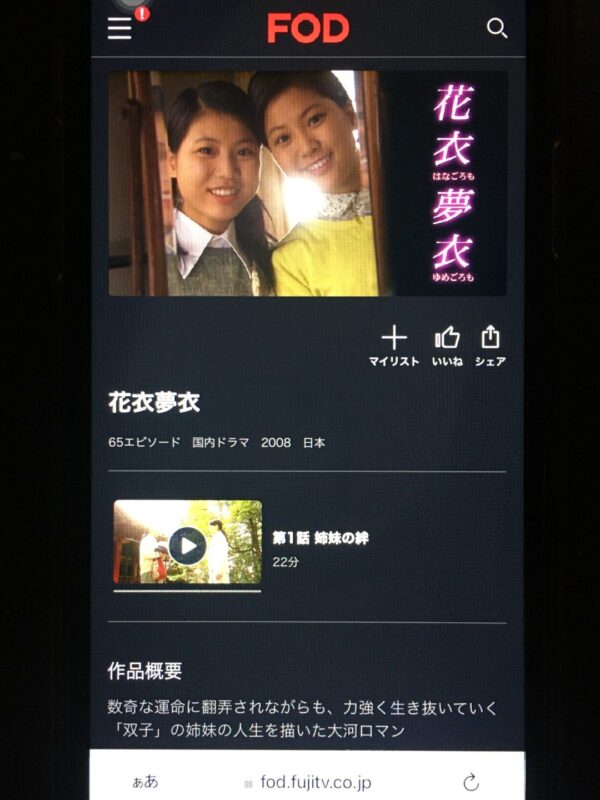Play episode 第1話 姉妹の絆
This screenshot has height=800, width=600.
[x=188, y=545]
